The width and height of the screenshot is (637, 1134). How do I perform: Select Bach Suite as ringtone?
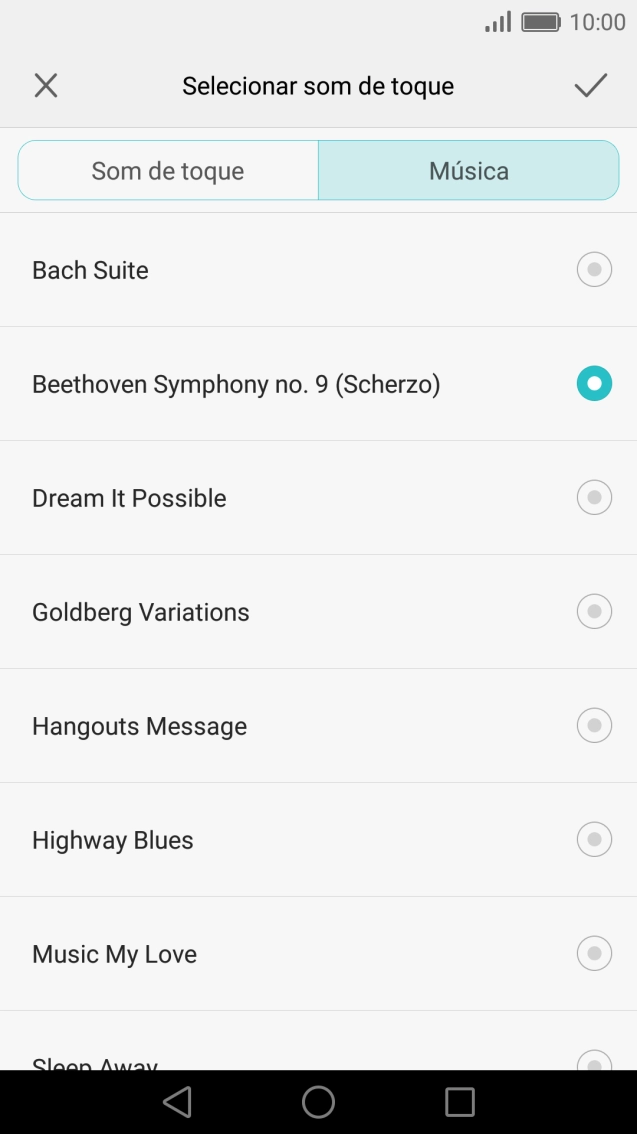(594, 270)
